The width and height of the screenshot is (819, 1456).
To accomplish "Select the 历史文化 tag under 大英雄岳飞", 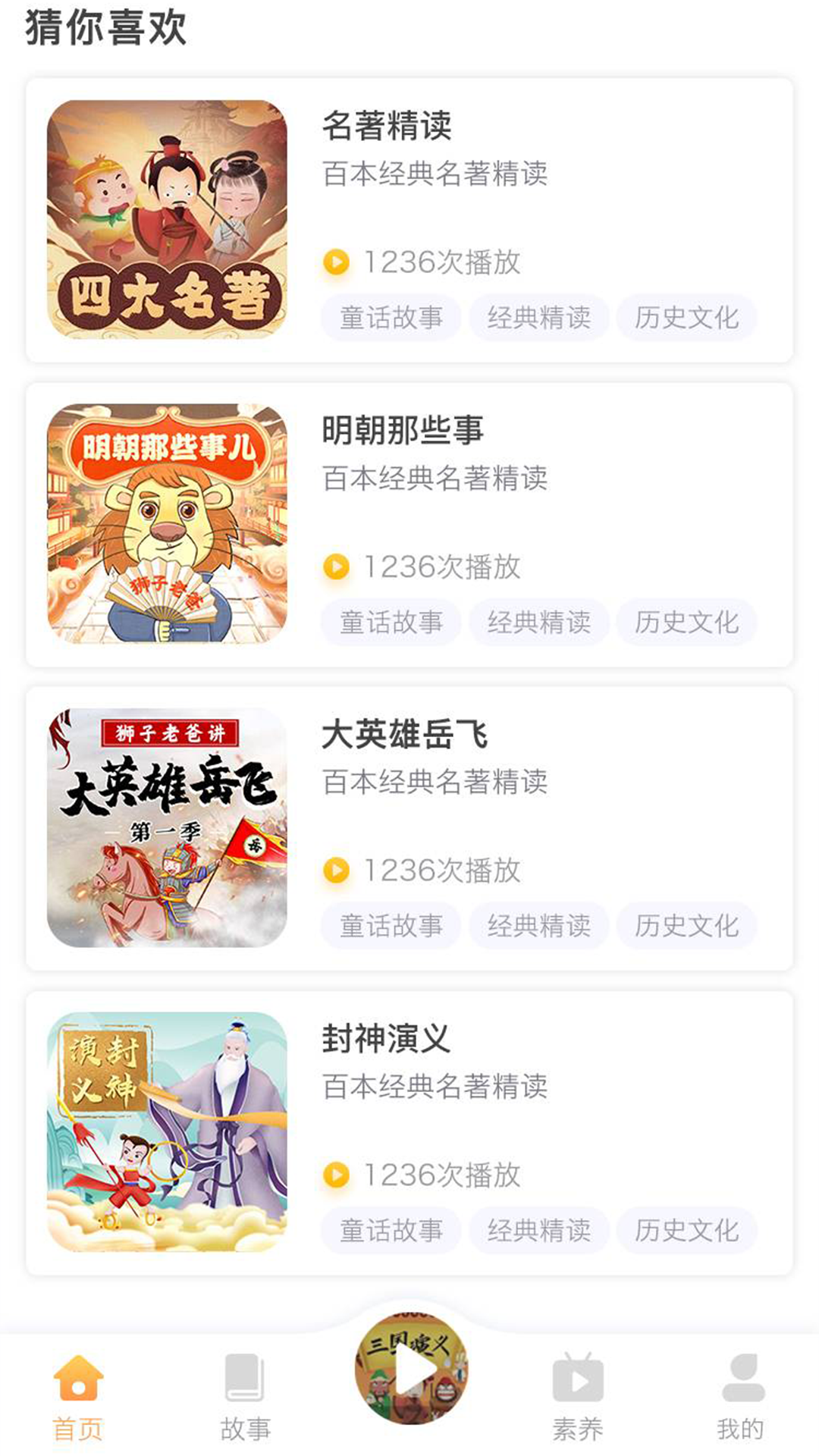I will (x=686, y=925).
